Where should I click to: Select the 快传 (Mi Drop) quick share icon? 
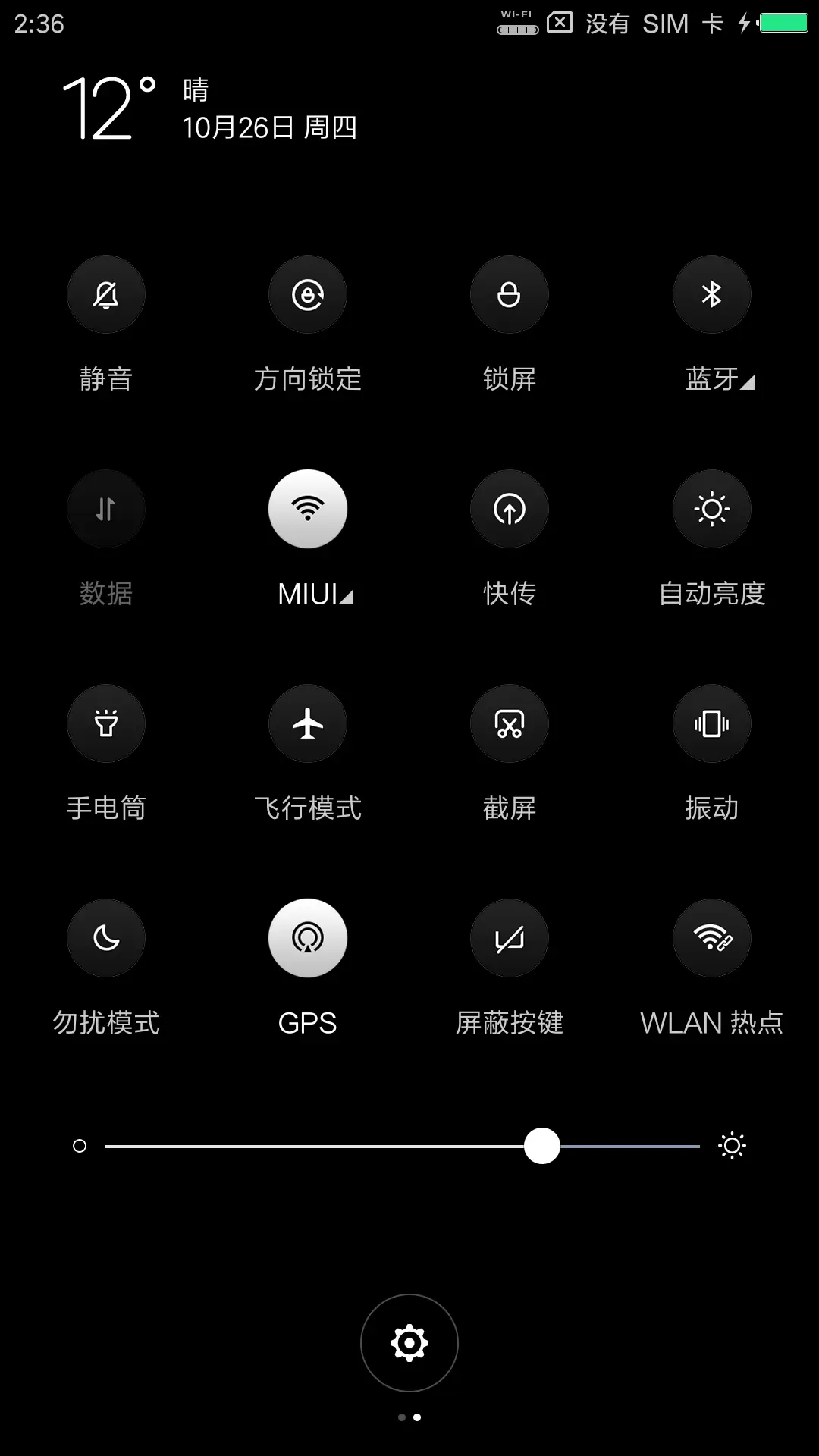509,509
